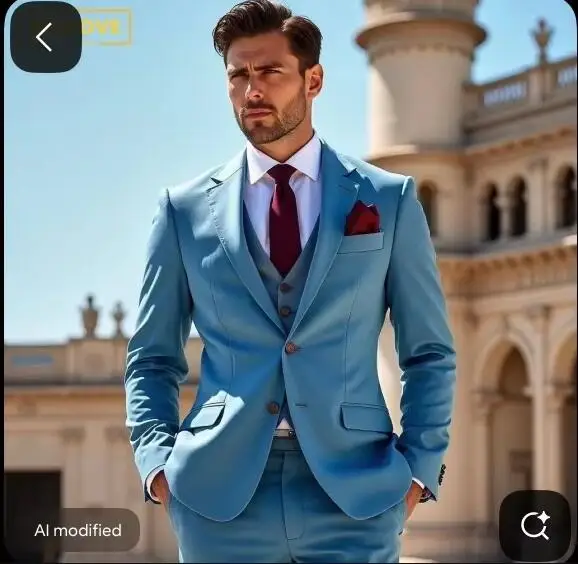Tap the AI modified label
The height and width of the screenshot is (564, 578).
[78, 530]
